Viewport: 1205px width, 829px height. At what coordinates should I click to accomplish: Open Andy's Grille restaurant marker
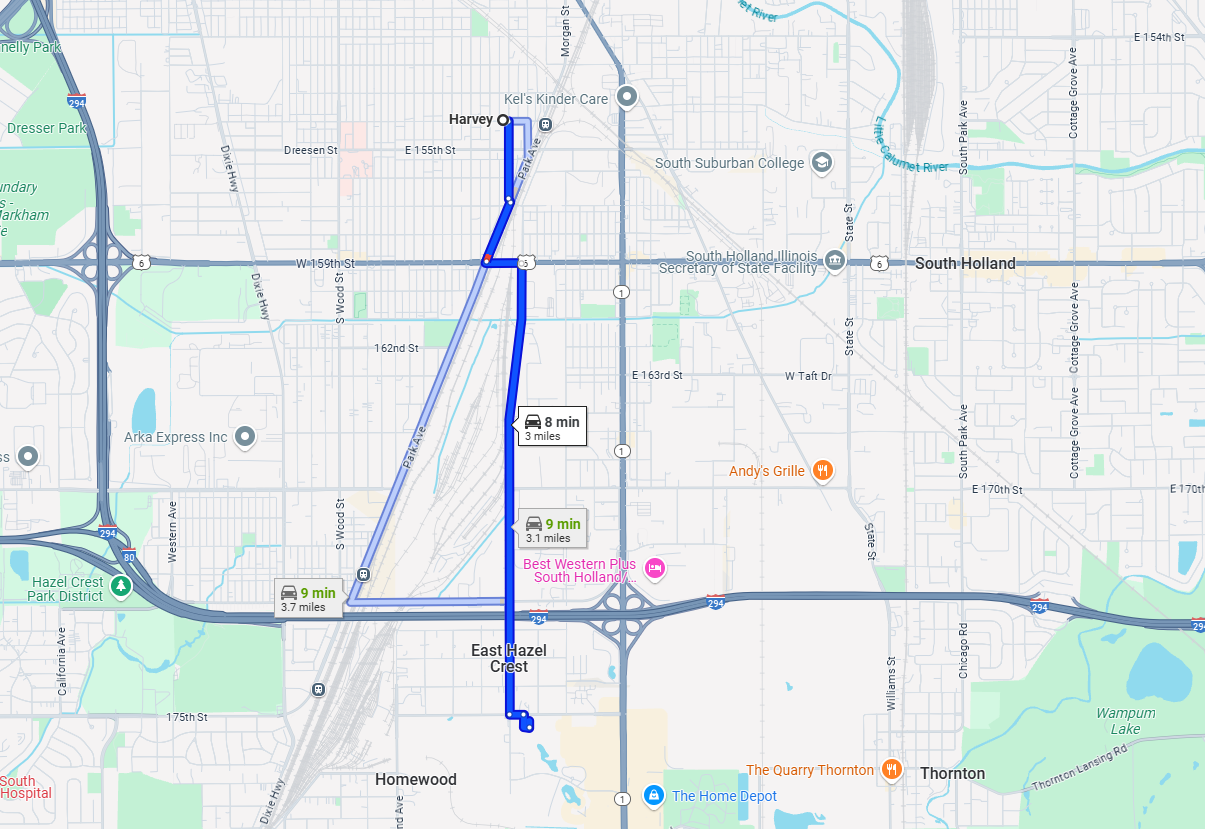pos(822,470)
